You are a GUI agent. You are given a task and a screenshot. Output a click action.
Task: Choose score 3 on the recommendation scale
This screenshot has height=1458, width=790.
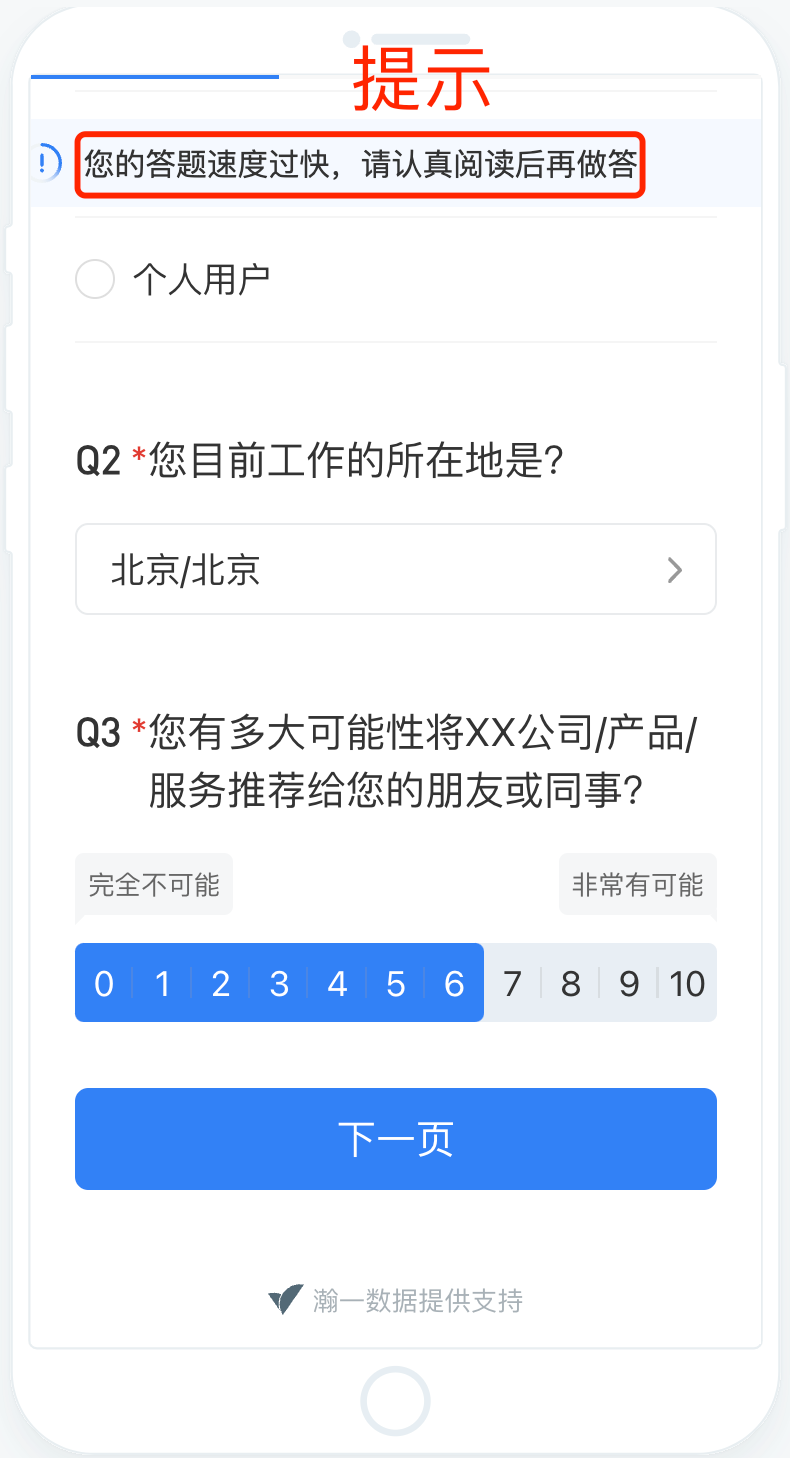[x=279, y=983]
